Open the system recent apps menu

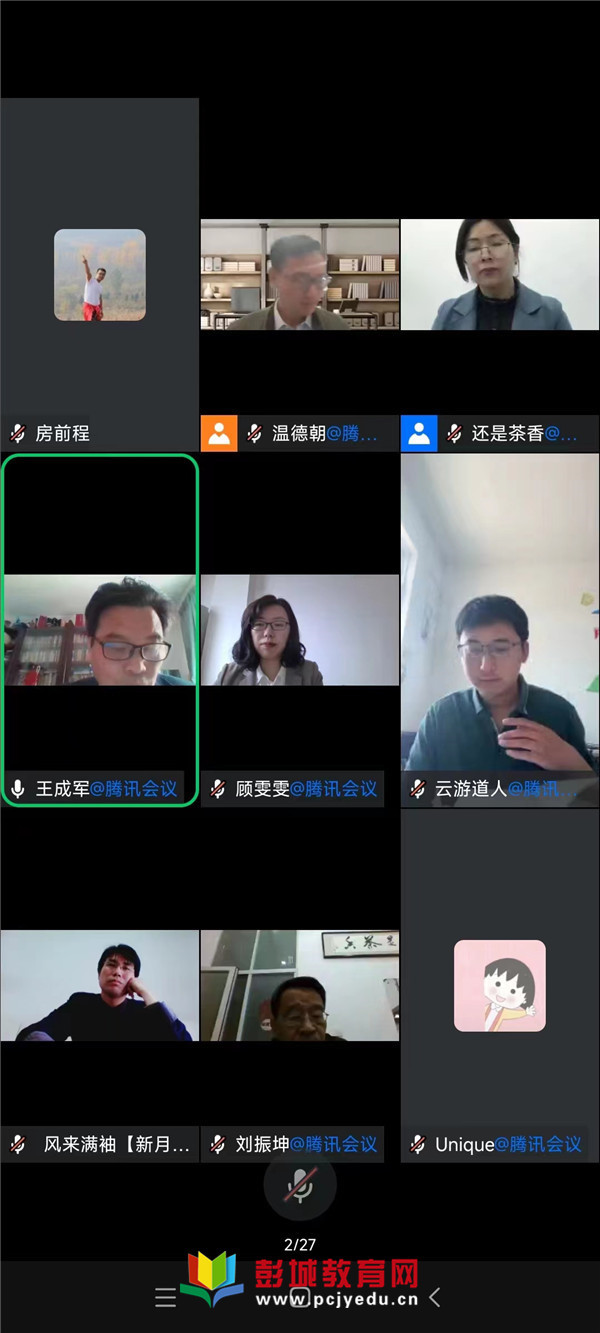[166, 1298]
